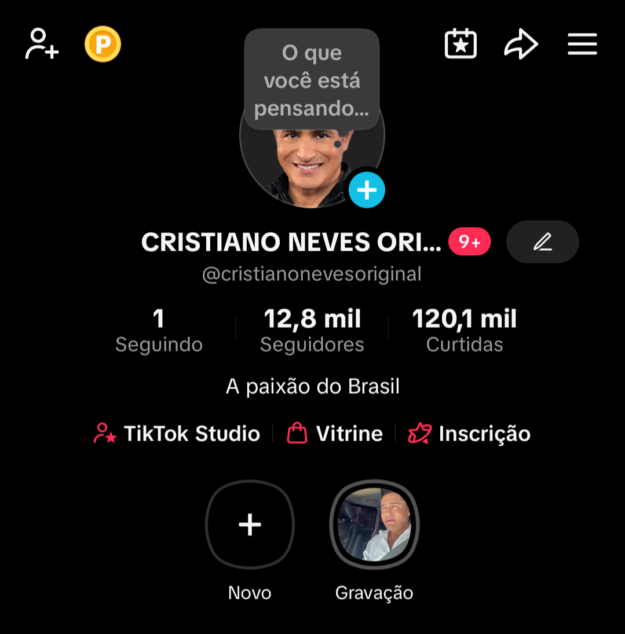View the Seguindo list
The width and height of the screenshot is (625, 634).
159,330
